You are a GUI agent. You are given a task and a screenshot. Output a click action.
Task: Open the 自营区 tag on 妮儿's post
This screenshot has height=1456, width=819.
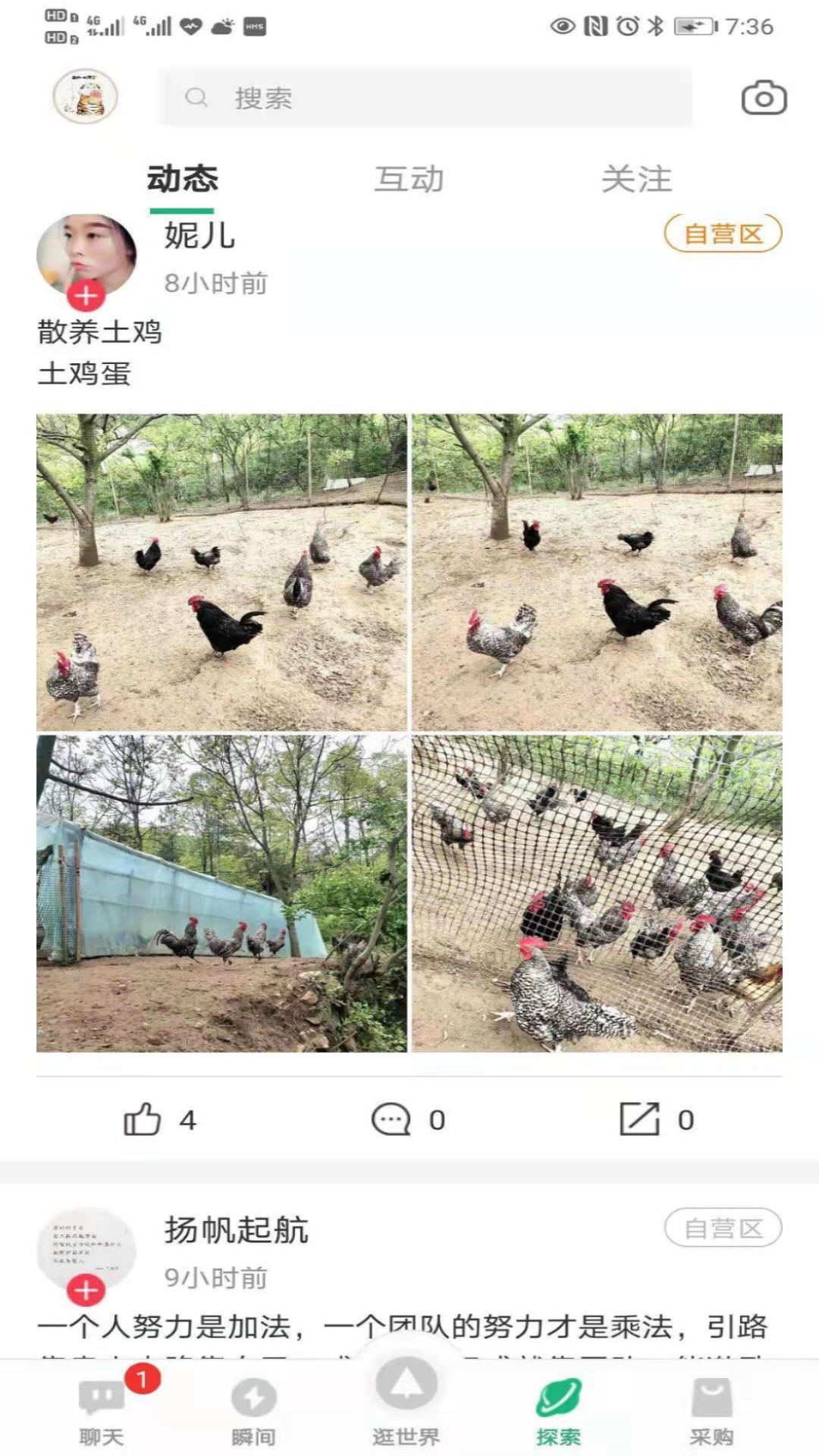point(722,234)
